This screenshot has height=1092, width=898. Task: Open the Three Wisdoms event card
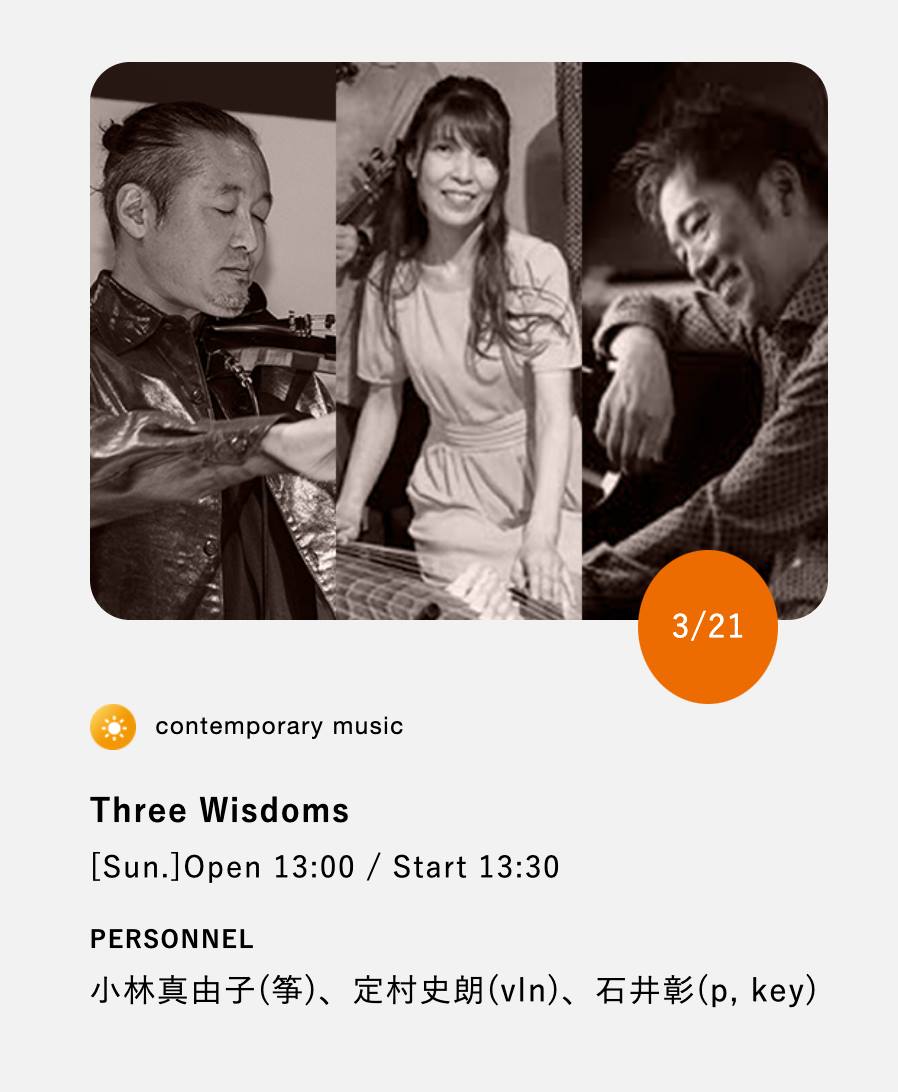tap(220, 810)
